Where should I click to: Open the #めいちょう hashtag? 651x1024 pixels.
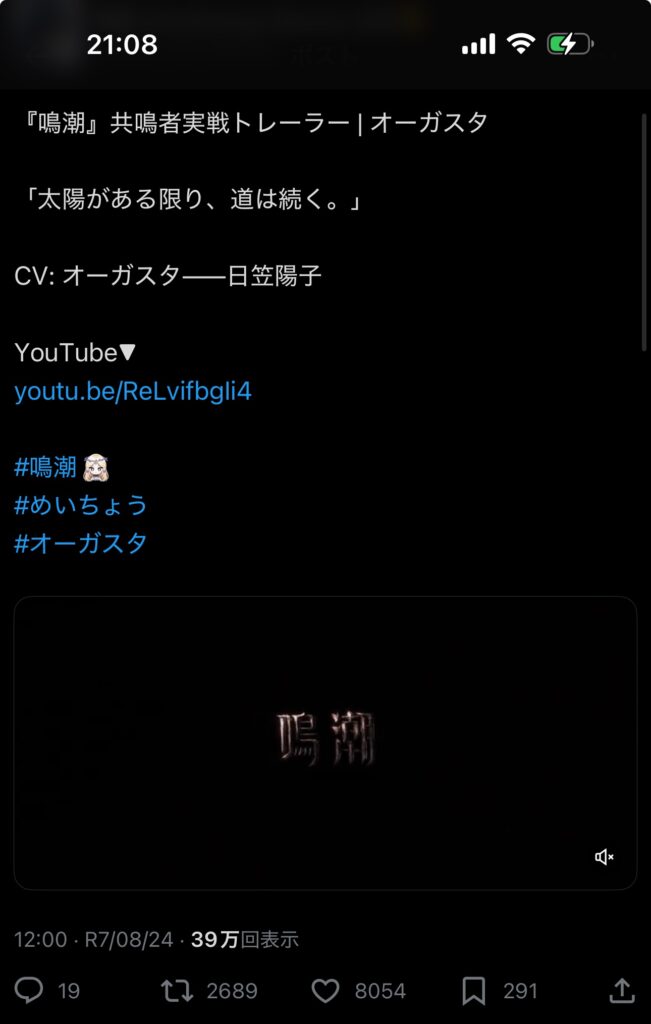tap(81, 505)
